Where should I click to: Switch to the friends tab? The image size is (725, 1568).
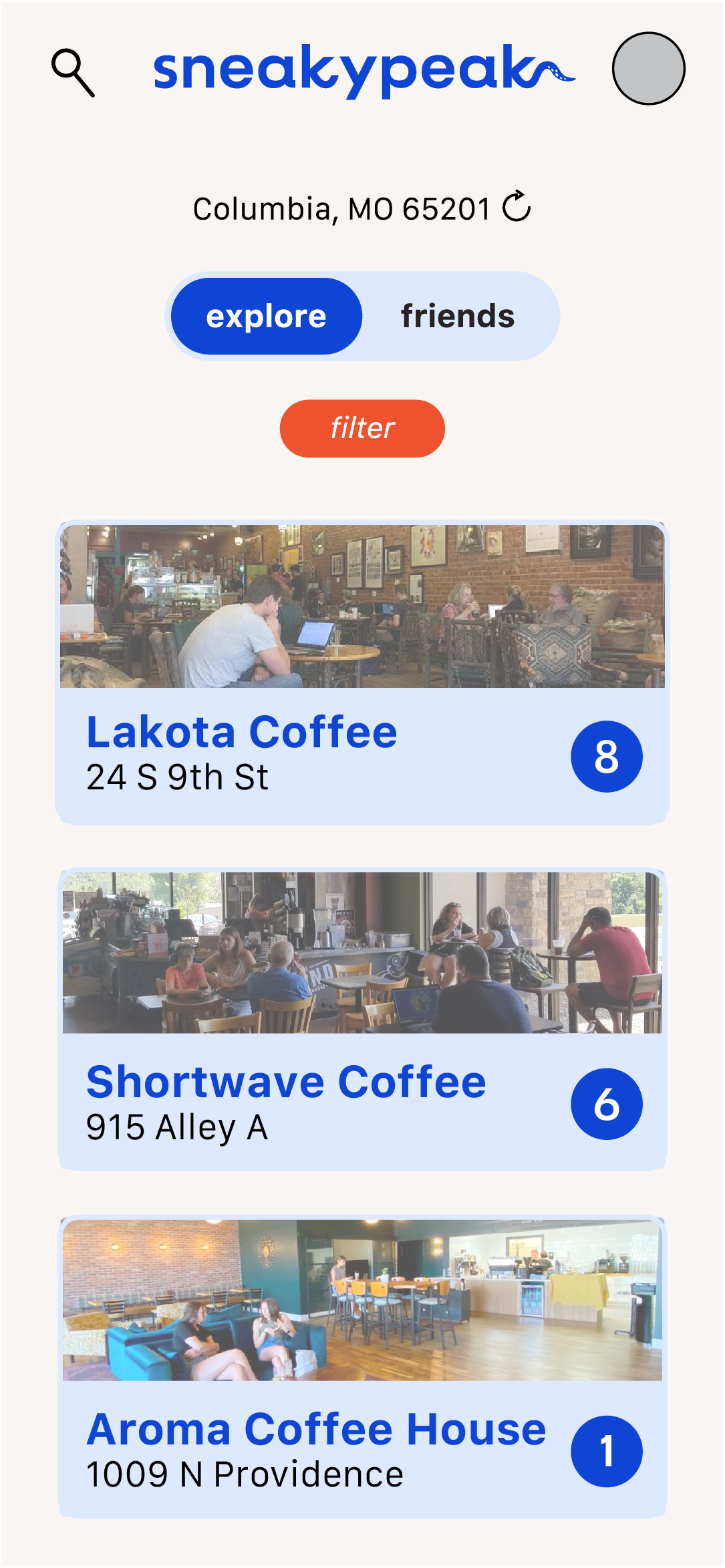(x=458, y=317)
